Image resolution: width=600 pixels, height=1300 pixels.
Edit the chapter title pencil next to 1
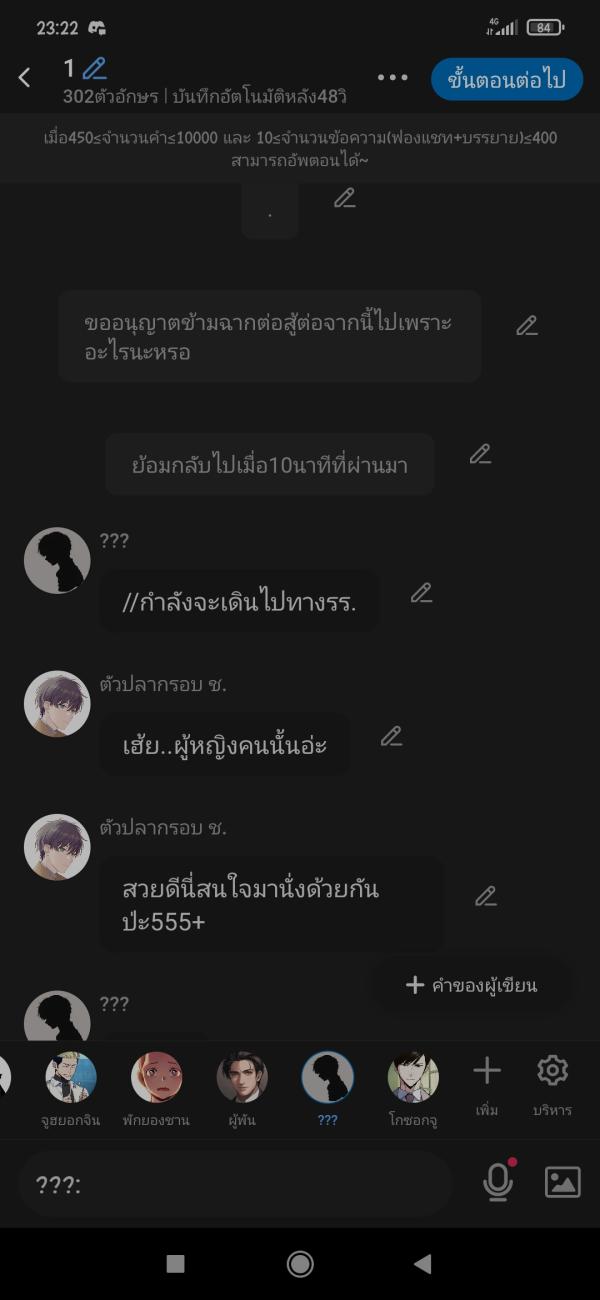click(95, 69)
